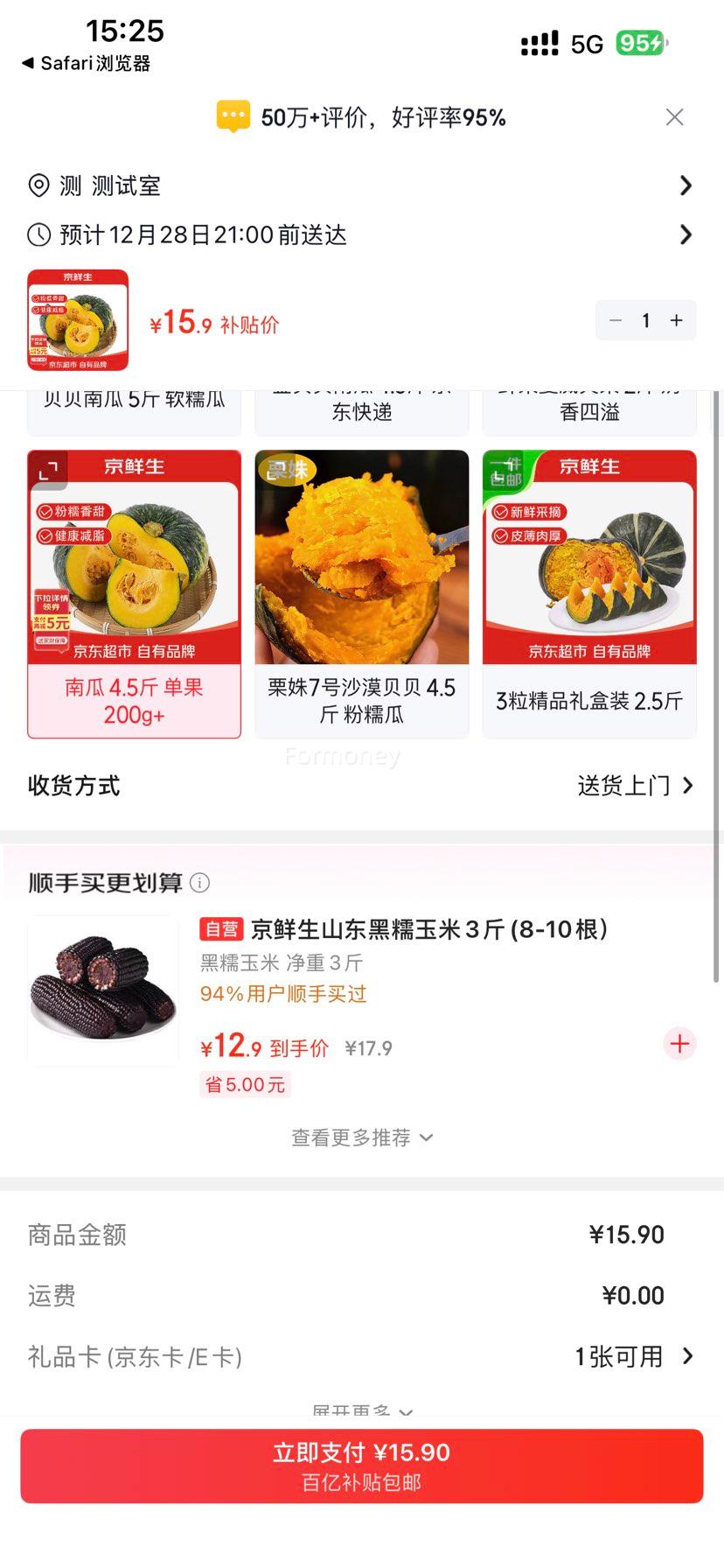The height and width of the screenshot is (1568, 724).
Task: Open the 预计12月28日 delivery time row
Action: coord(360,234)
